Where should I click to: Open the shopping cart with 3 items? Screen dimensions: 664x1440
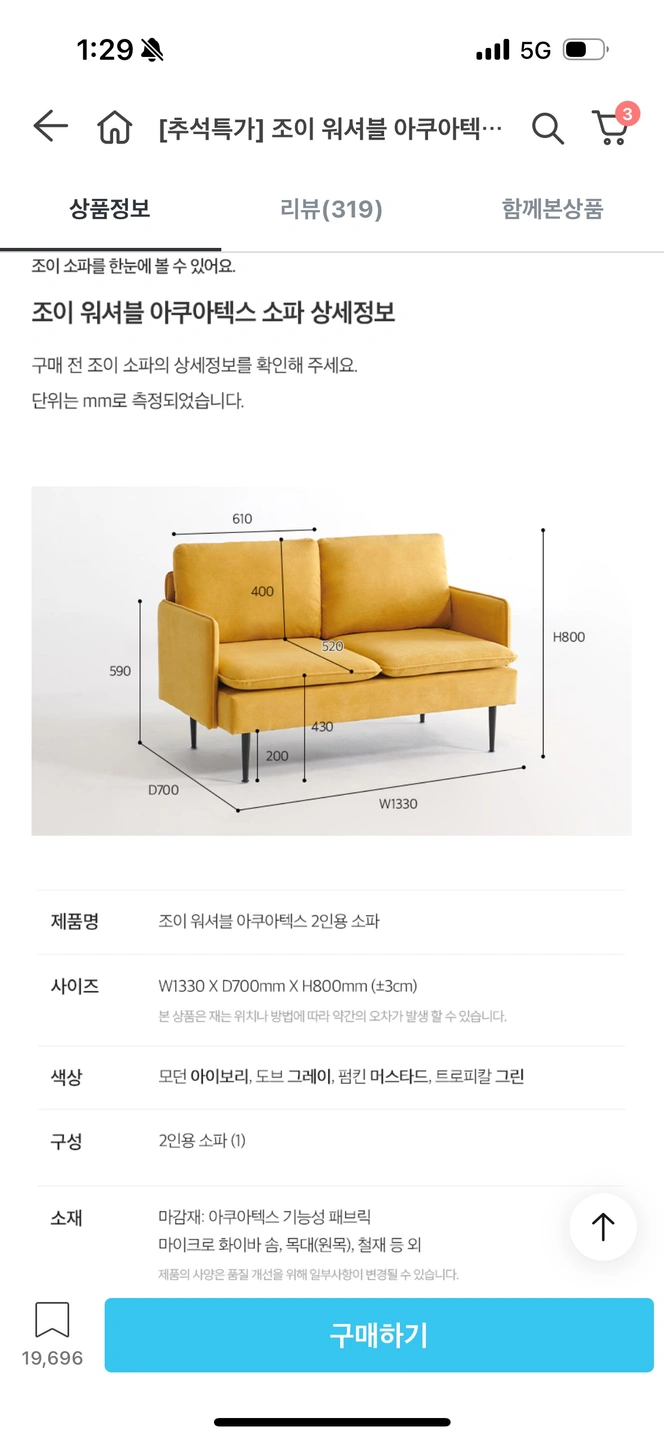click(611, 128)
